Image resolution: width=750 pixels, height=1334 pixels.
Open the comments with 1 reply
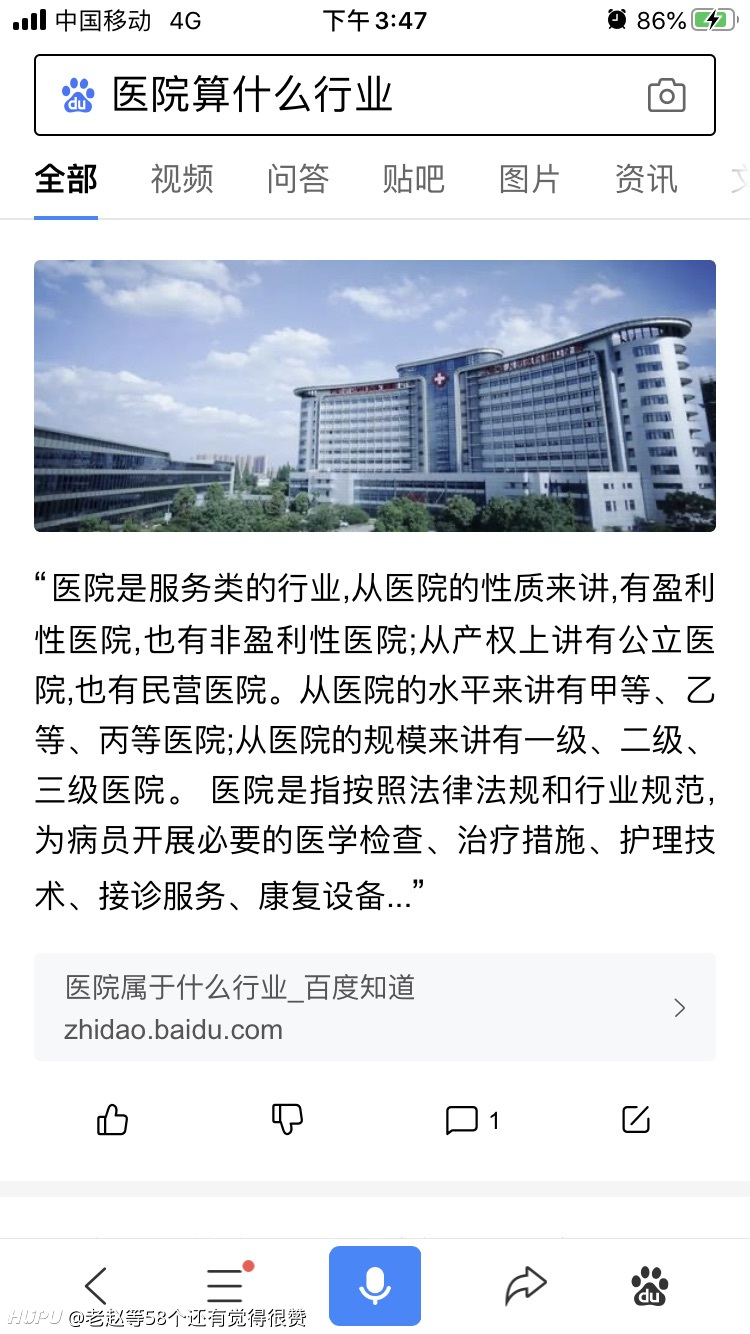coord(472,1120)
